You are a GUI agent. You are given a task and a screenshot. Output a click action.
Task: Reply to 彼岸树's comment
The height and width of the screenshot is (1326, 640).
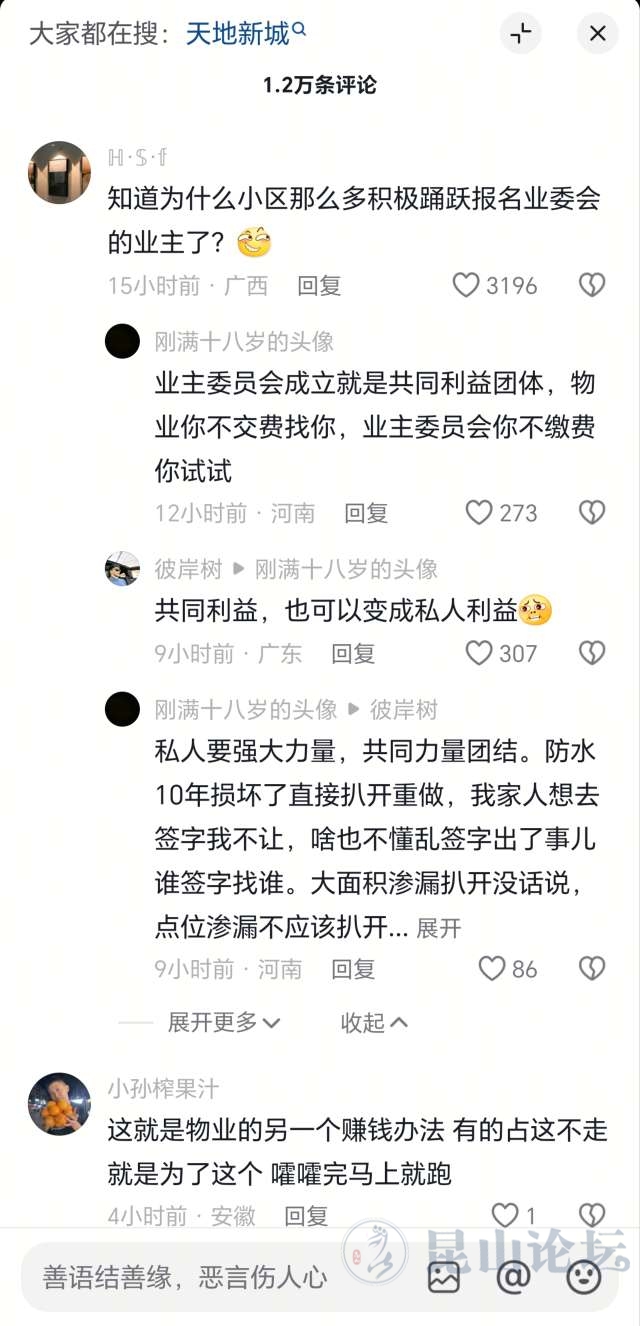353,654
